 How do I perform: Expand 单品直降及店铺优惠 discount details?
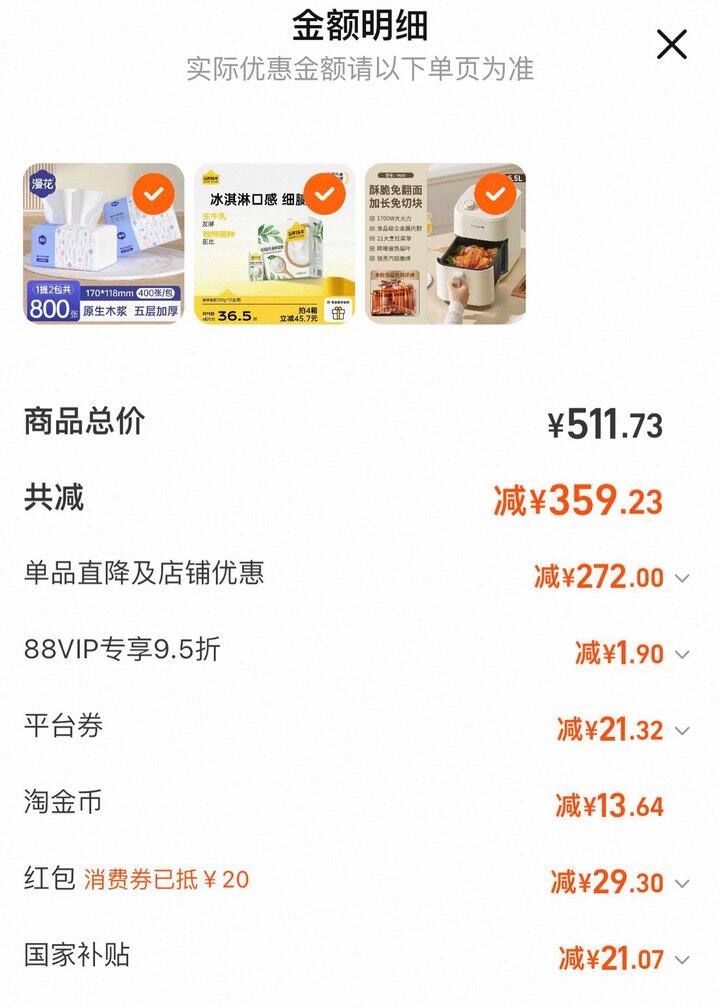[682, 578]
